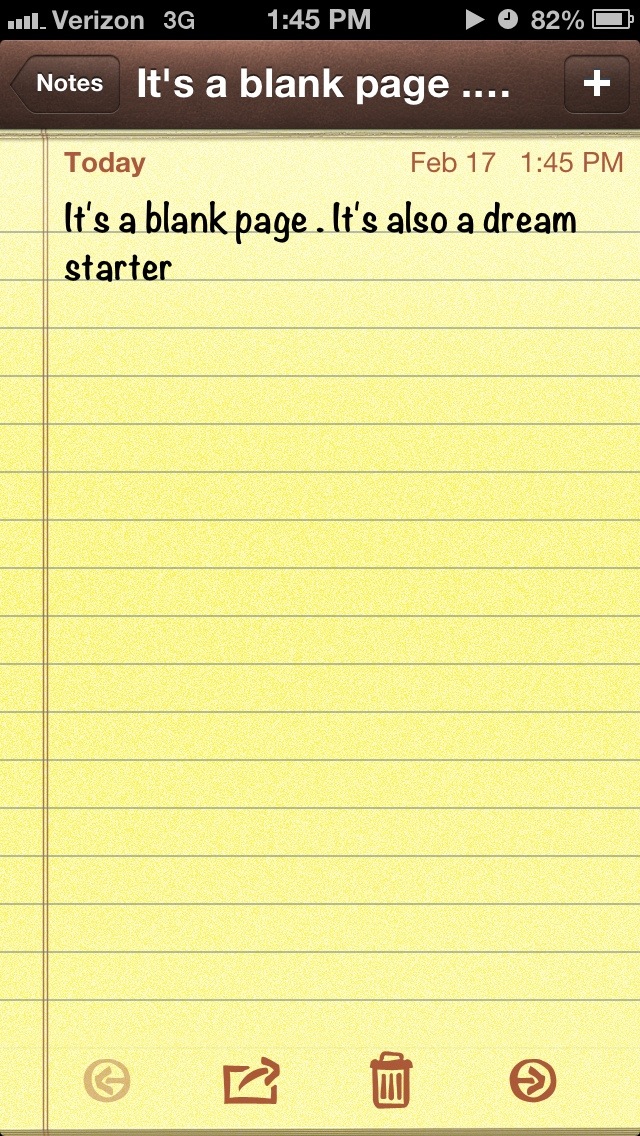Go to the previous note

coord(107,1080)
